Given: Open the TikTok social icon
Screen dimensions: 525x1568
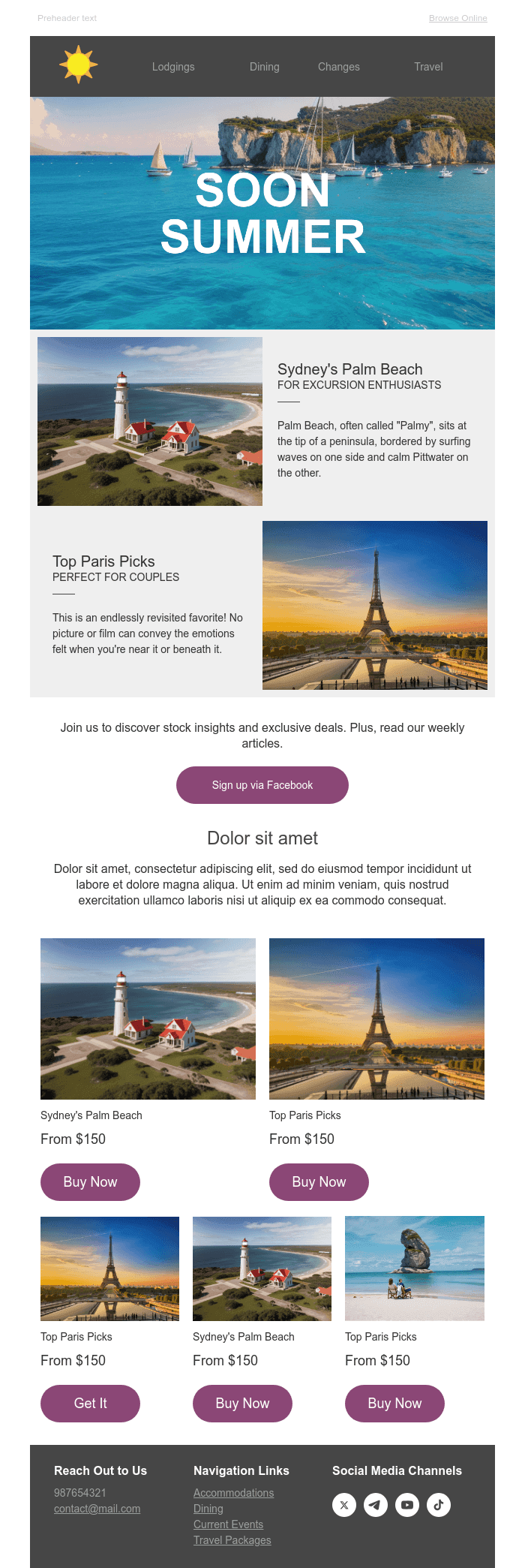Looking at the screenshot, I should [x=439, y=1504].
